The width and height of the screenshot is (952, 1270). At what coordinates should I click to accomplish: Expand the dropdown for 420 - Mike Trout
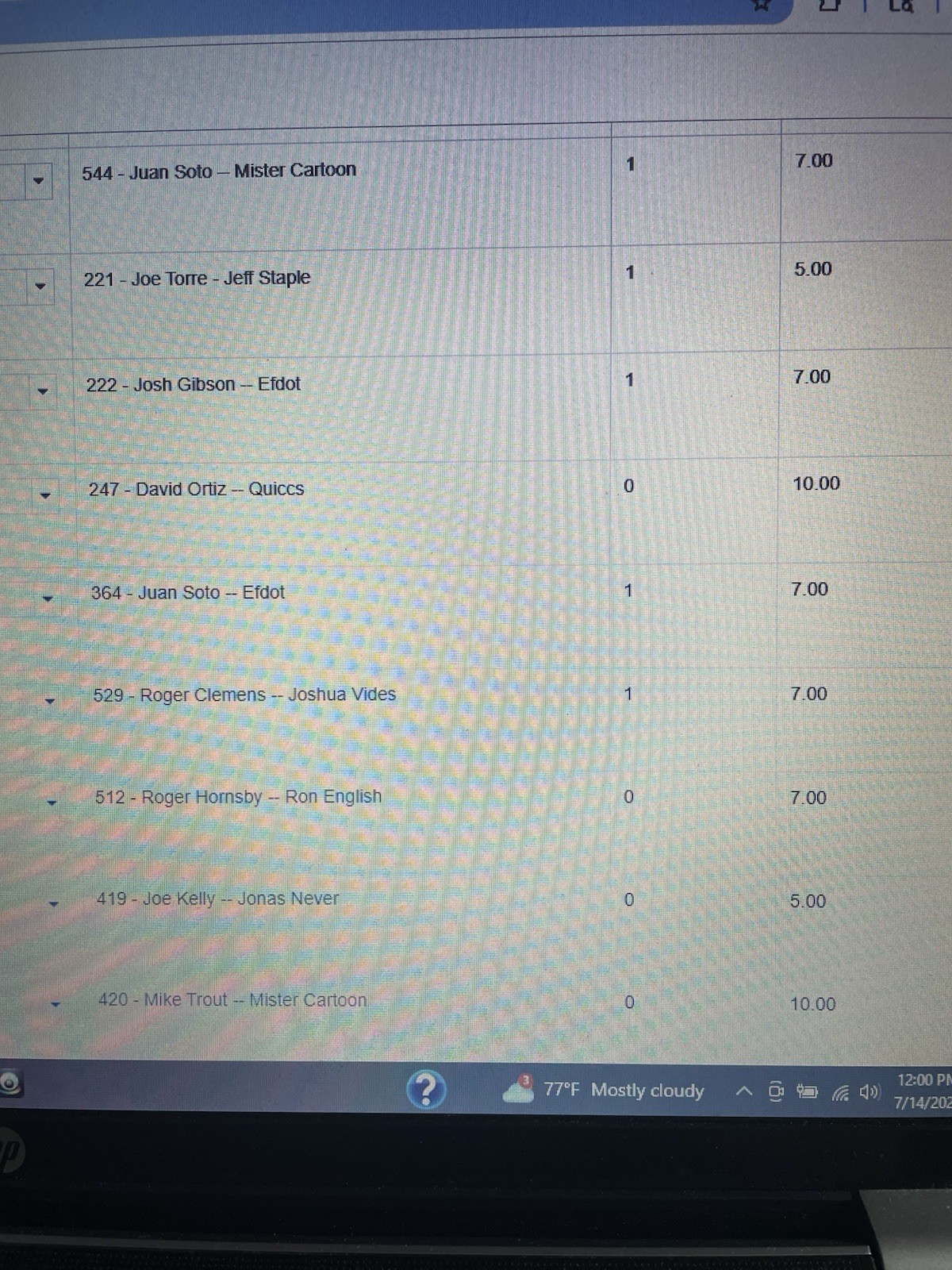(x=55, y=1005)
